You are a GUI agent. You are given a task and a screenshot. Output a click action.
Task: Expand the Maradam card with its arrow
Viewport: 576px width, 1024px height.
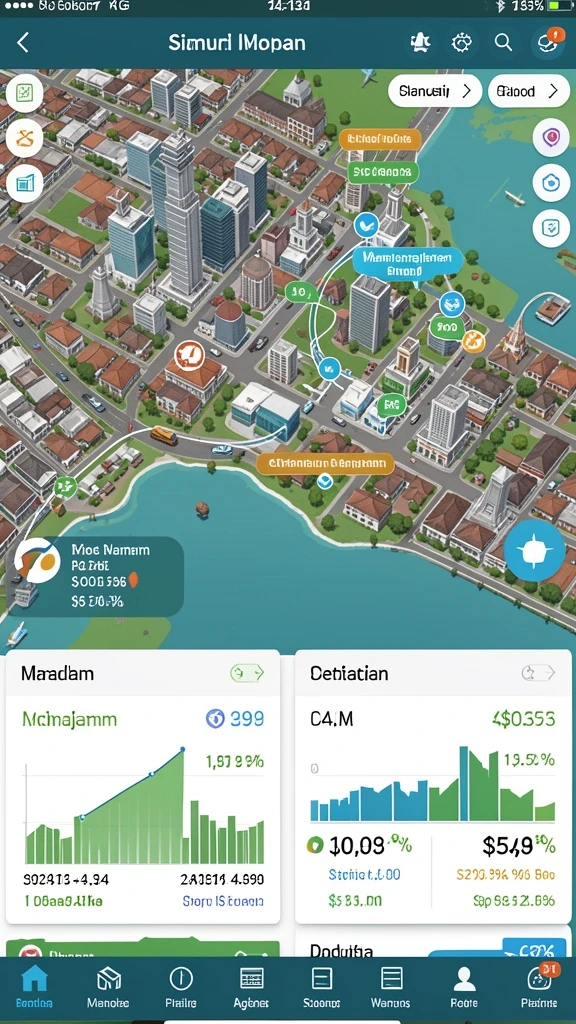[x=247, y=673]
